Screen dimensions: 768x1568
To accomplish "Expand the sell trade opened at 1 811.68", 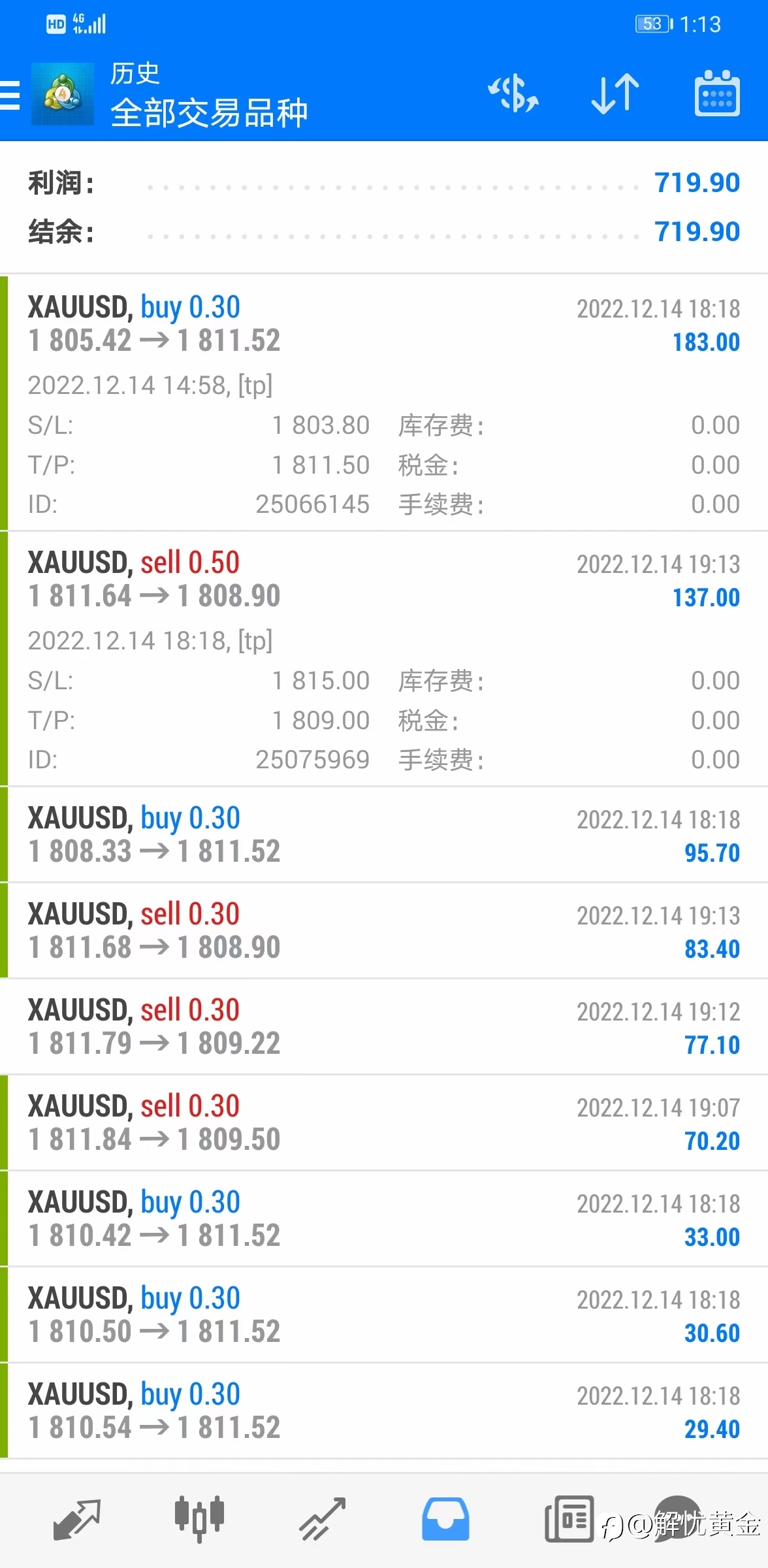I will (384, 931).
